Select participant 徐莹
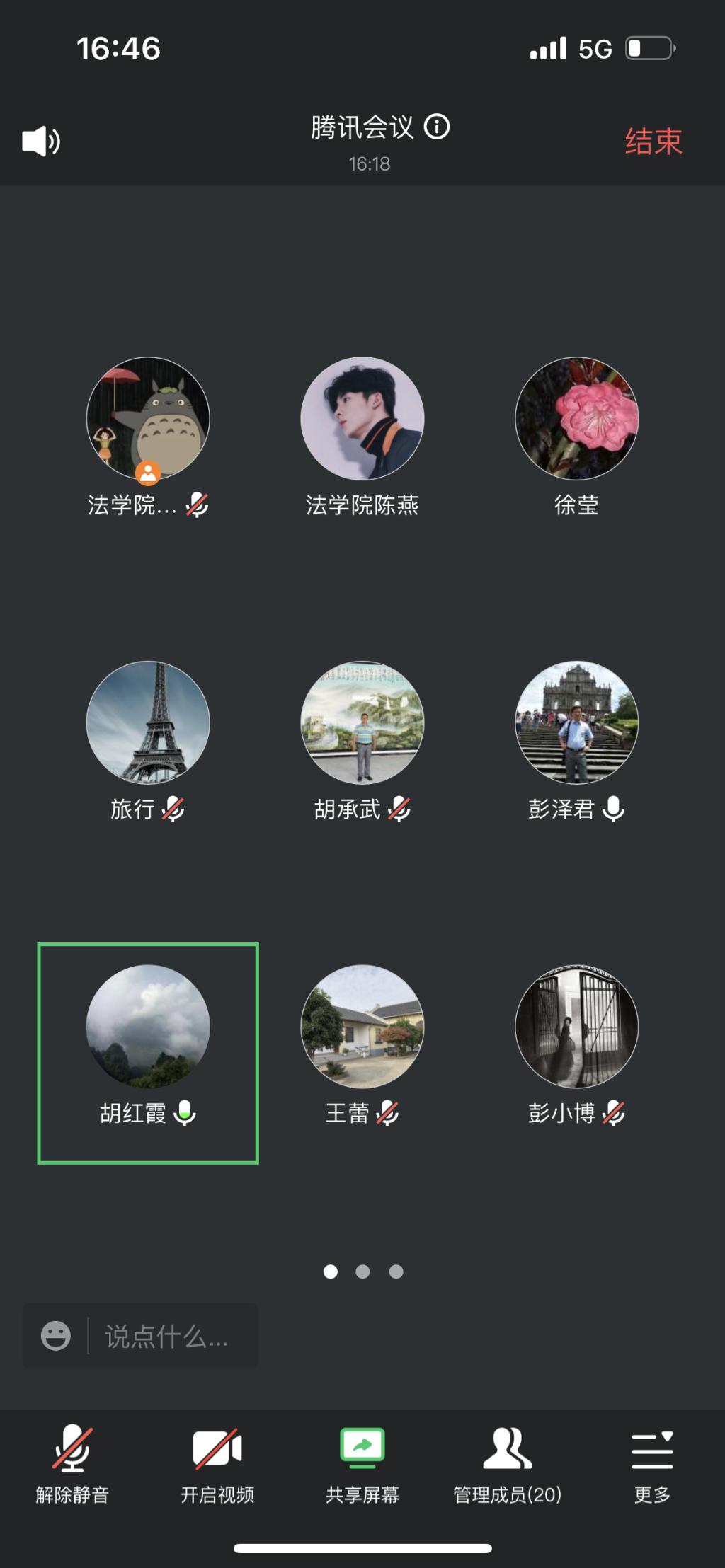Image resolution: width=725 pixels, height=1568 pixels. (576, 419)
